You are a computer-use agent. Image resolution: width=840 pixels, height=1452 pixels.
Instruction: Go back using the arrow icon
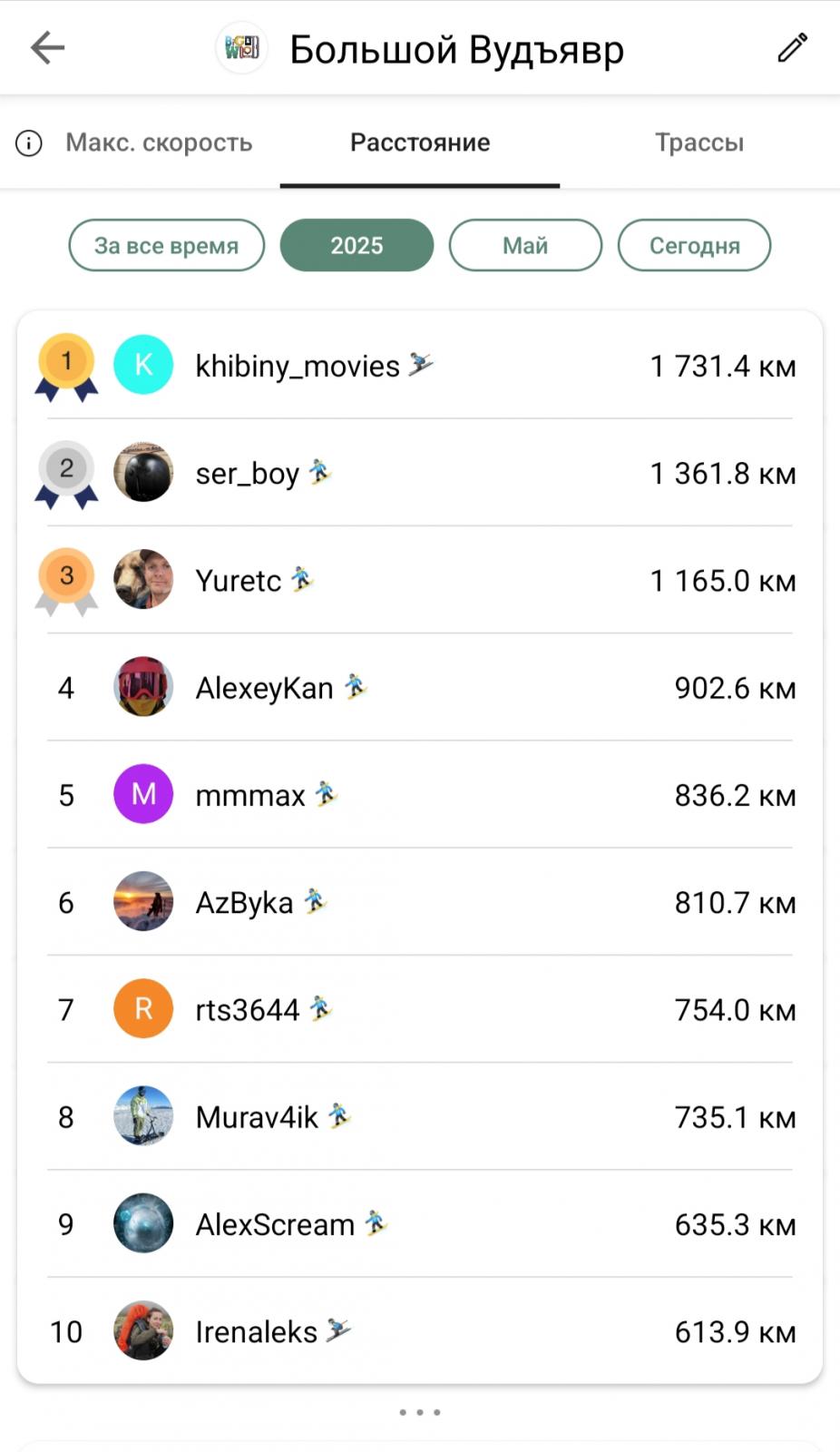[x=47, y=47]
